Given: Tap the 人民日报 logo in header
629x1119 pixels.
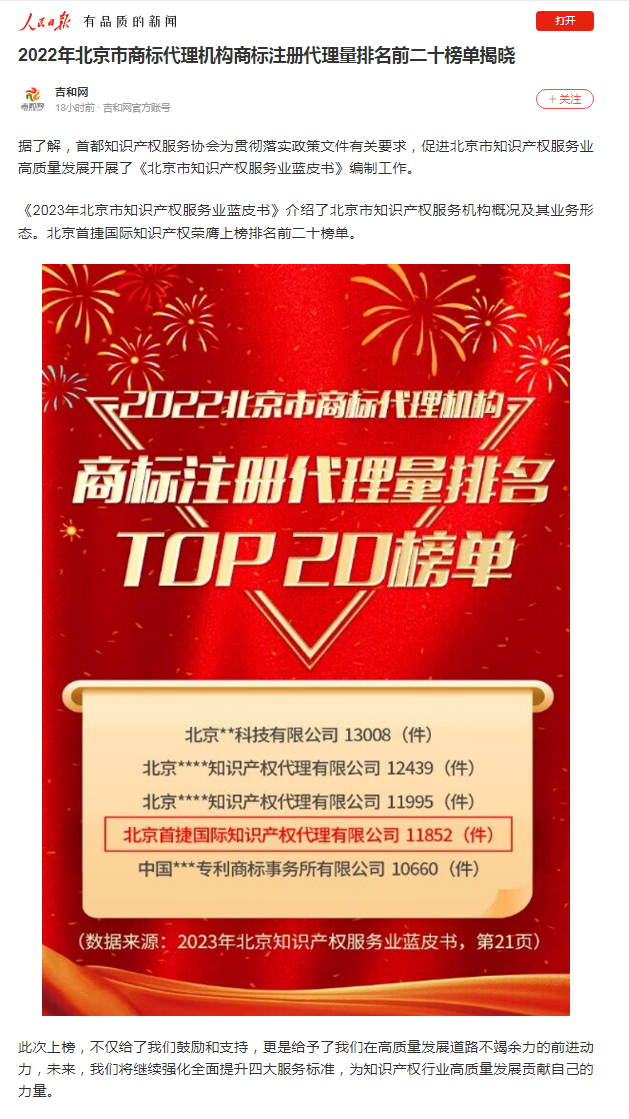Looking at the screenshot, I should pos(45,21).
